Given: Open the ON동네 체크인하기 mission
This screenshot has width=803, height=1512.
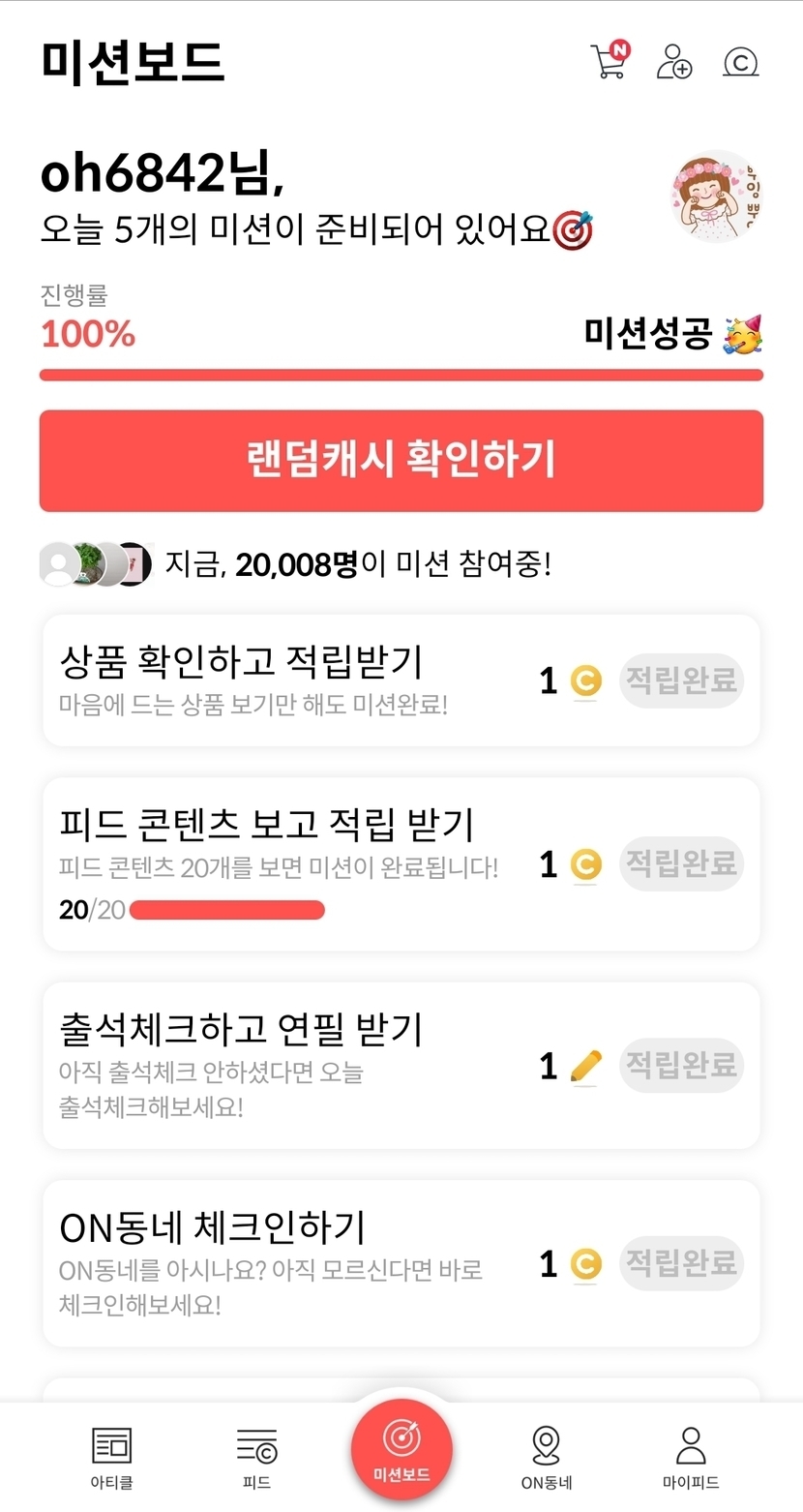Looking at the screenshot, I should click(x=290, y=1263).
